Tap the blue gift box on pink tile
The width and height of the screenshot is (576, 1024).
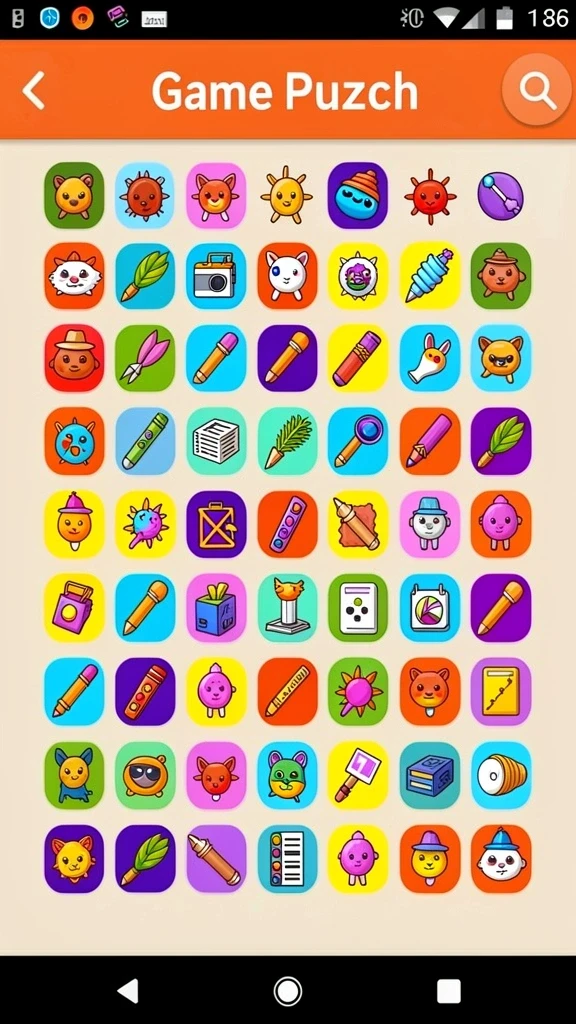[x=216, y=607]
